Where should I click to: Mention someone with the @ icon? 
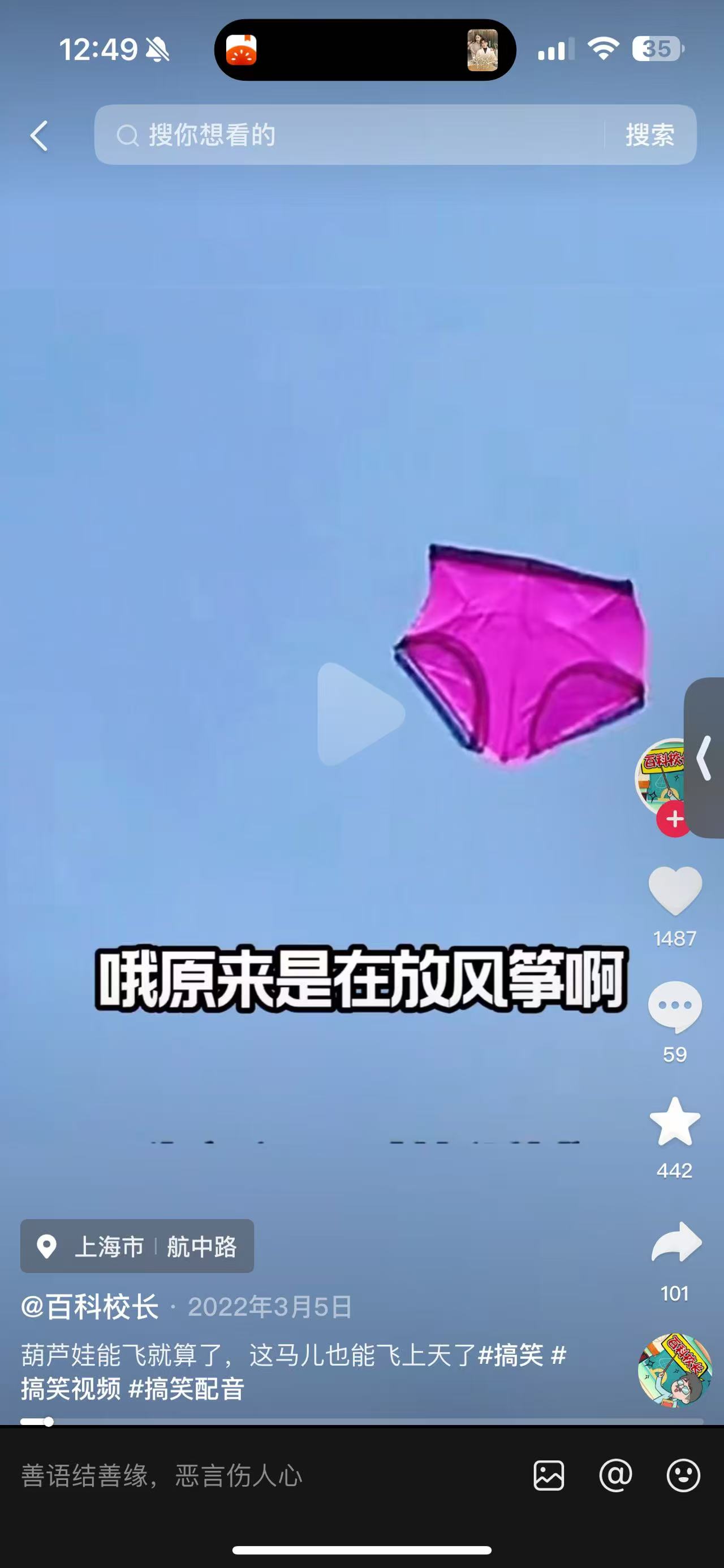[x=615, y=1476]
